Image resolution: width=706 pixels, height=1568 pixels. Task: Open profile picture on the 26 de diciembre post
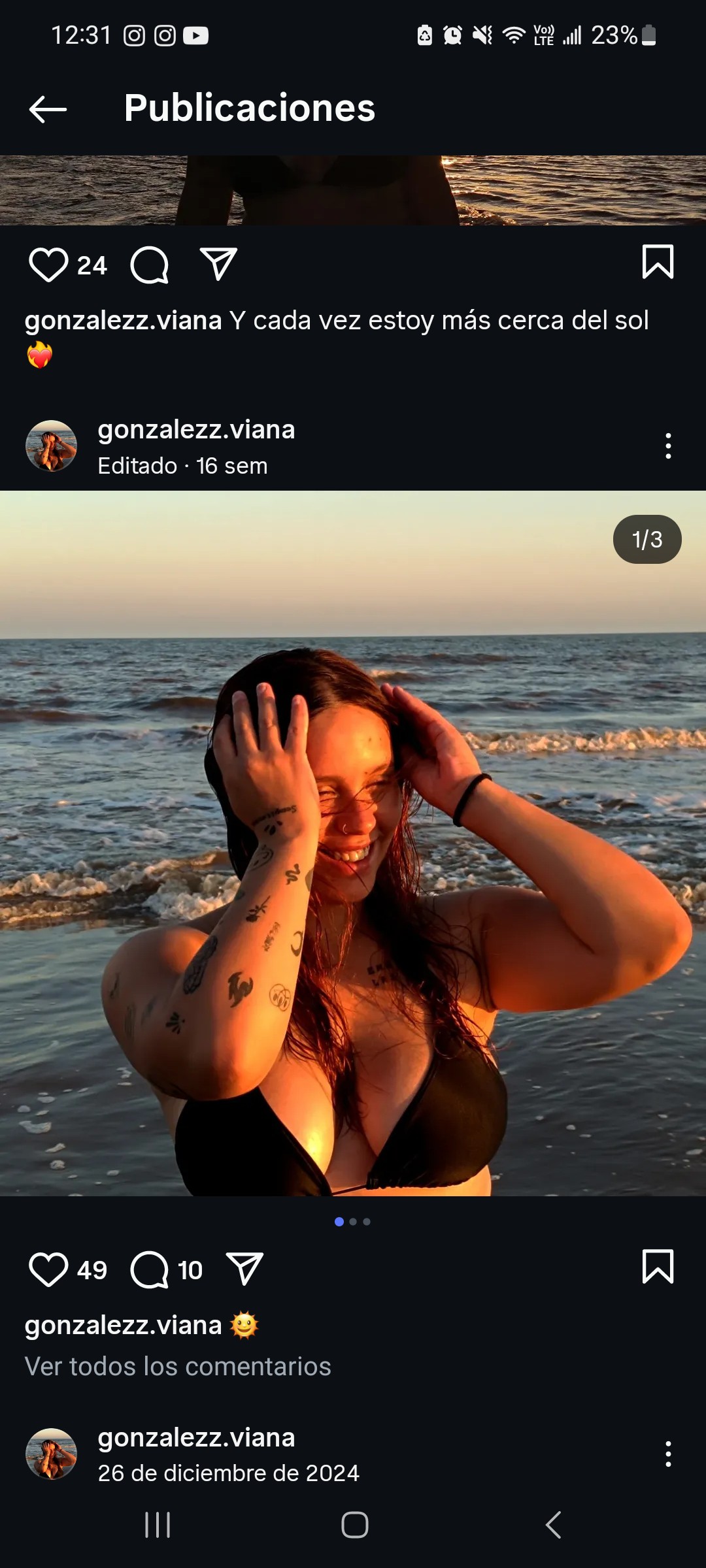coord(51,1454)
